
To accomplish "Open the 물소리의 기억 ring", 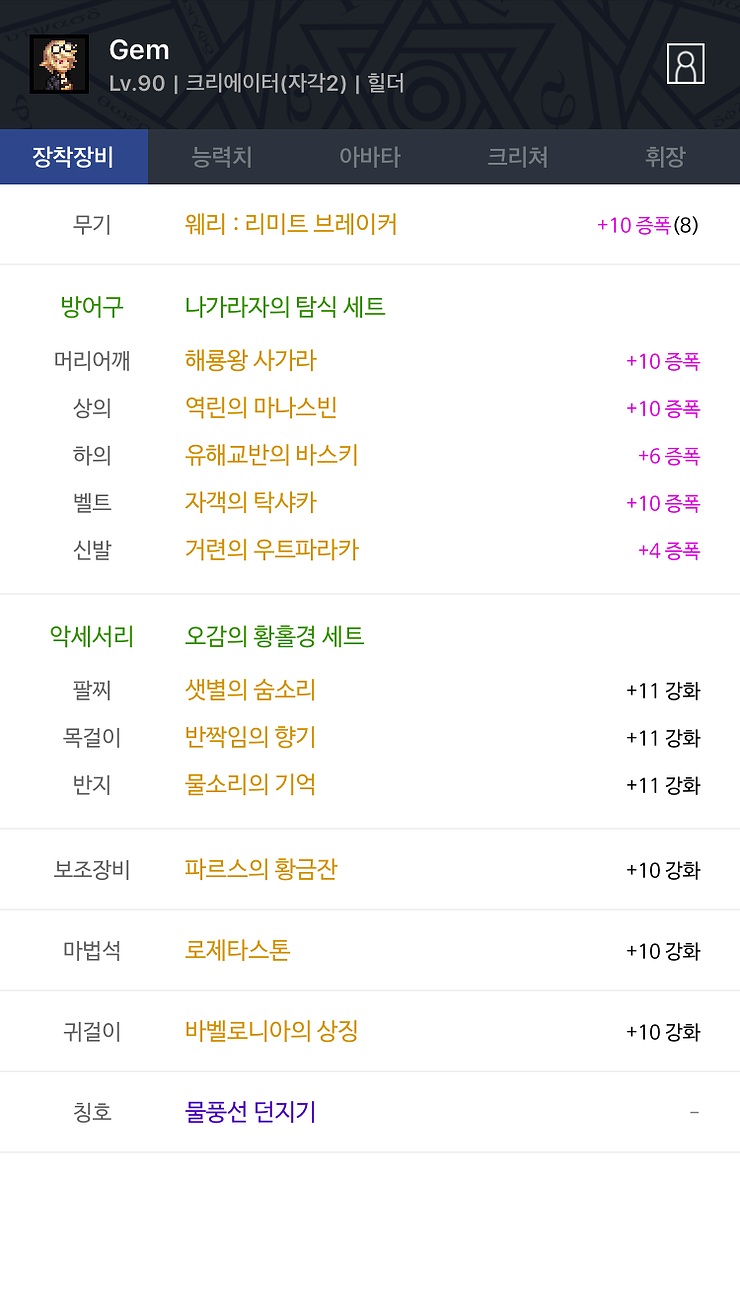I will coord(250,784).
